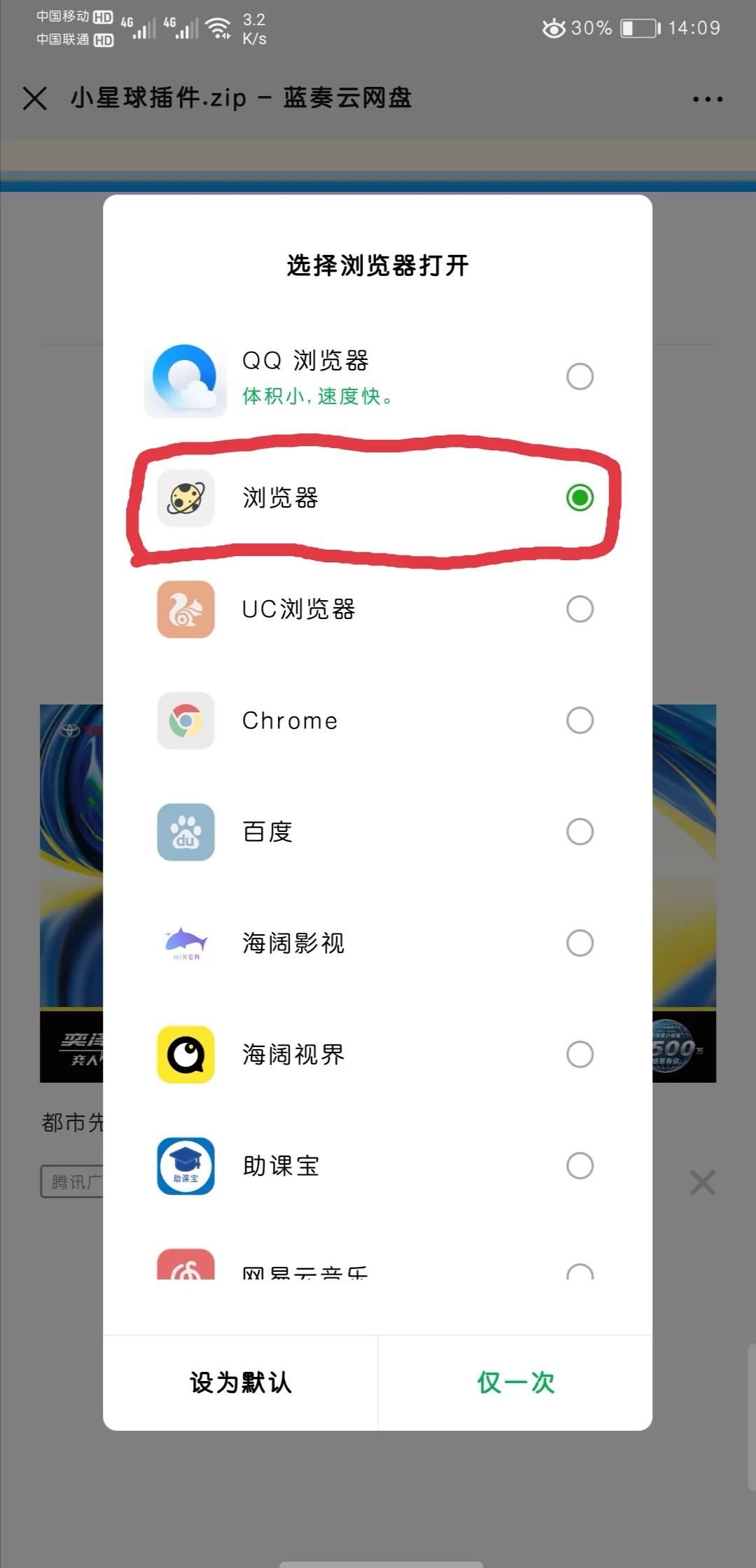The image size is (756, 1568).
Task: Tap the Wi-Fi signal icon in status bar
Action: tap(218, 27)
